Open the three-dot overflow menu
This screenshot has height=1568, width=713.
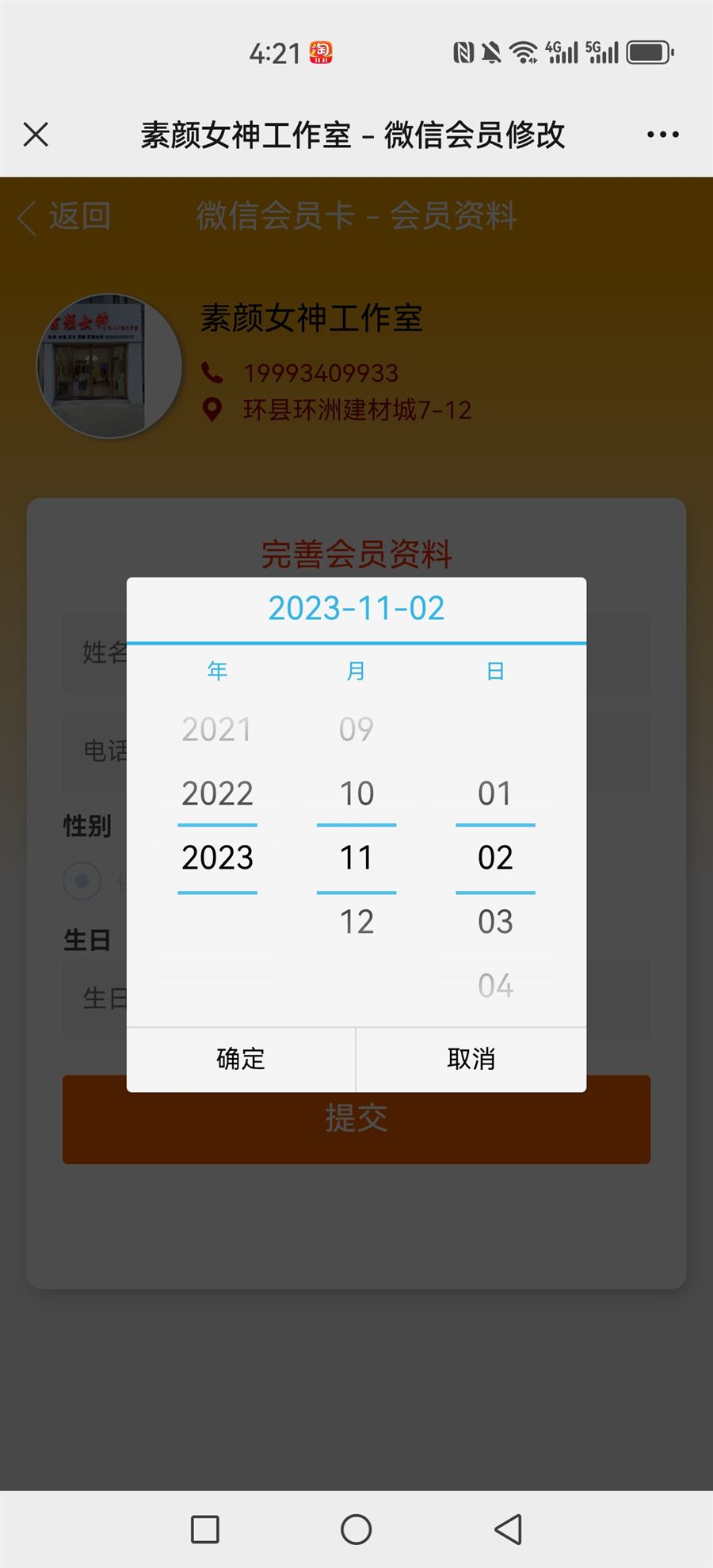(662, 135)
